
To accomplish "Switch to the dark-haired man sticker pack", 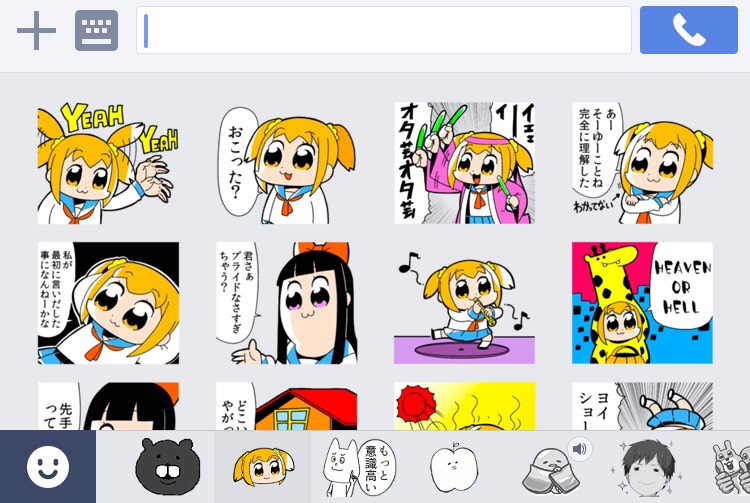I will [648, 467].
